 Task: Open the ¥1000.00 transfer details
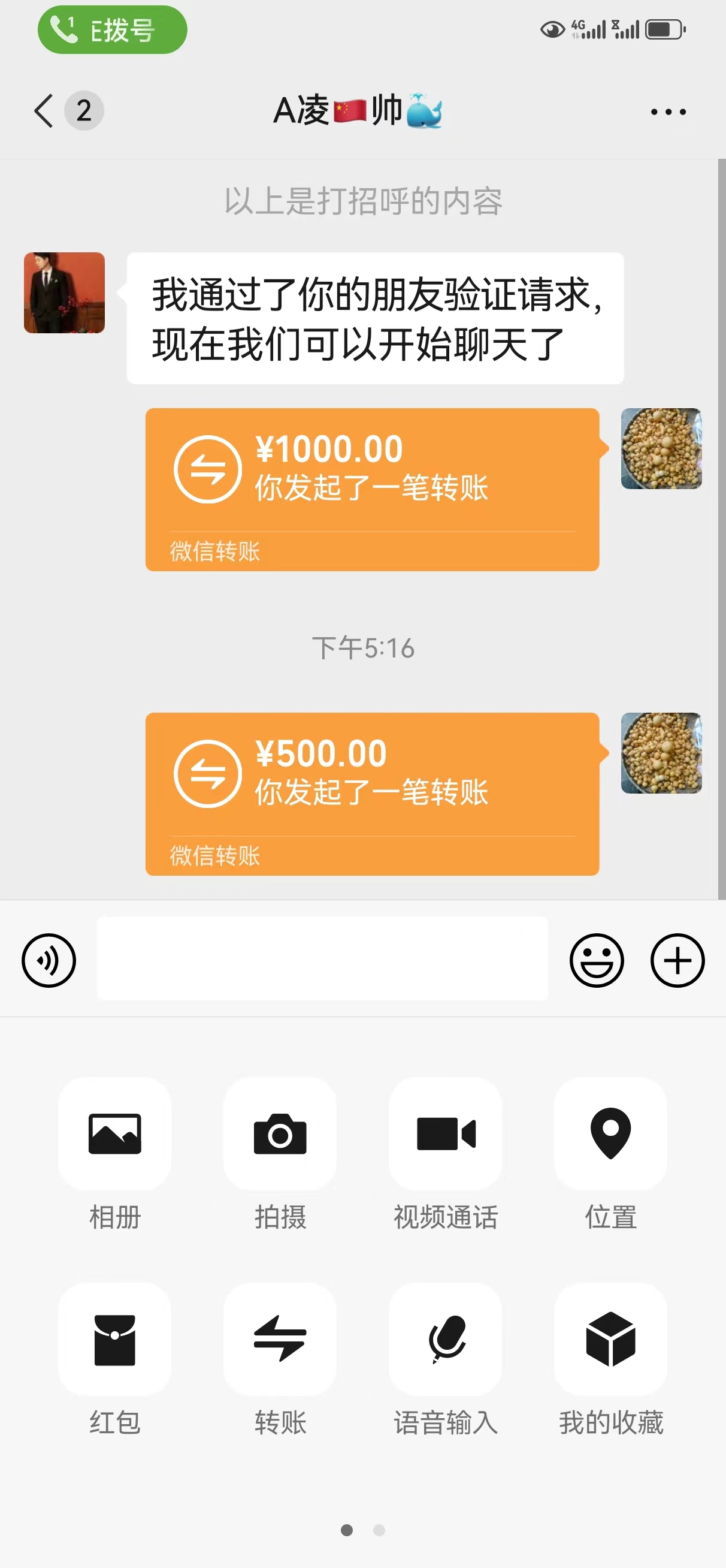(372, 489)
